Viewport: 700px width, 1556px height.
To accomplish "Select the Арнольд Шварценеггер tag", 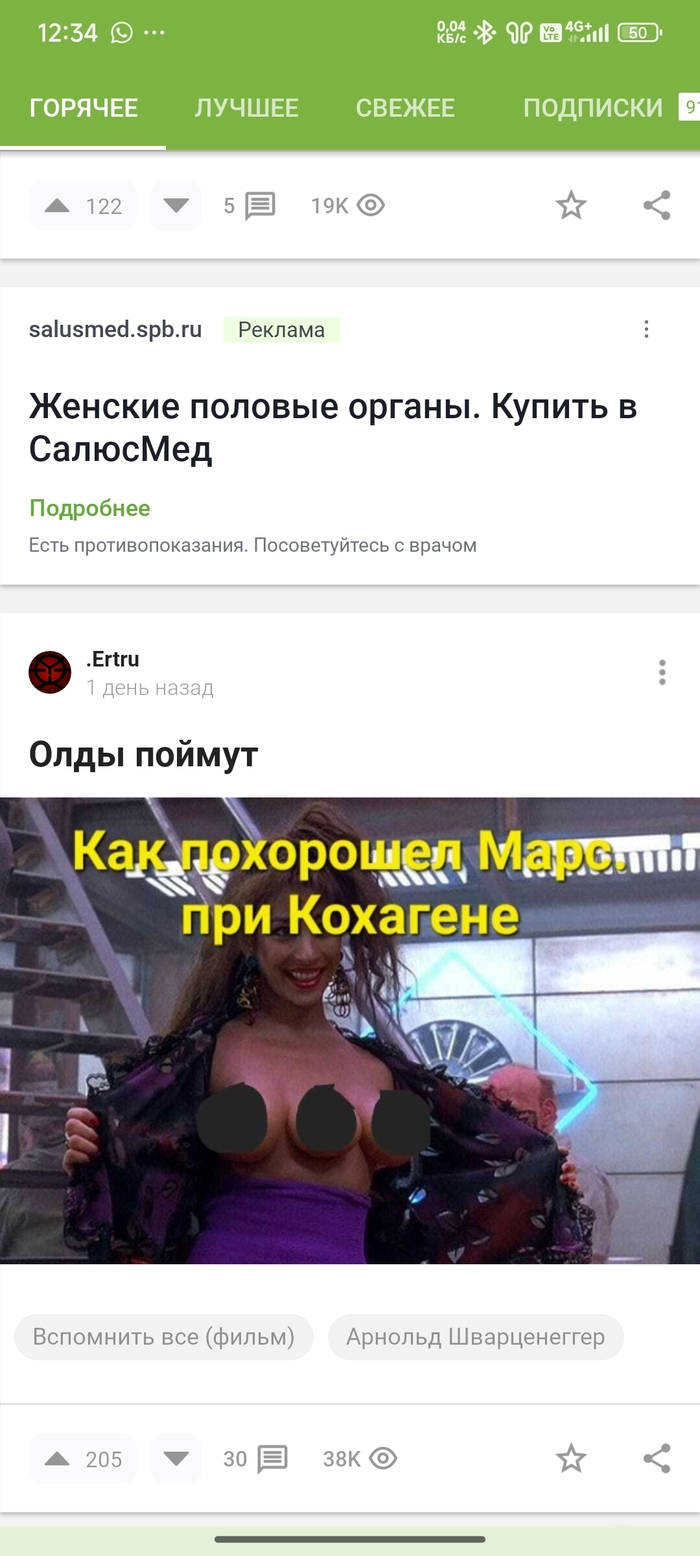I will pyautogui.click(x=475, y=1337).
